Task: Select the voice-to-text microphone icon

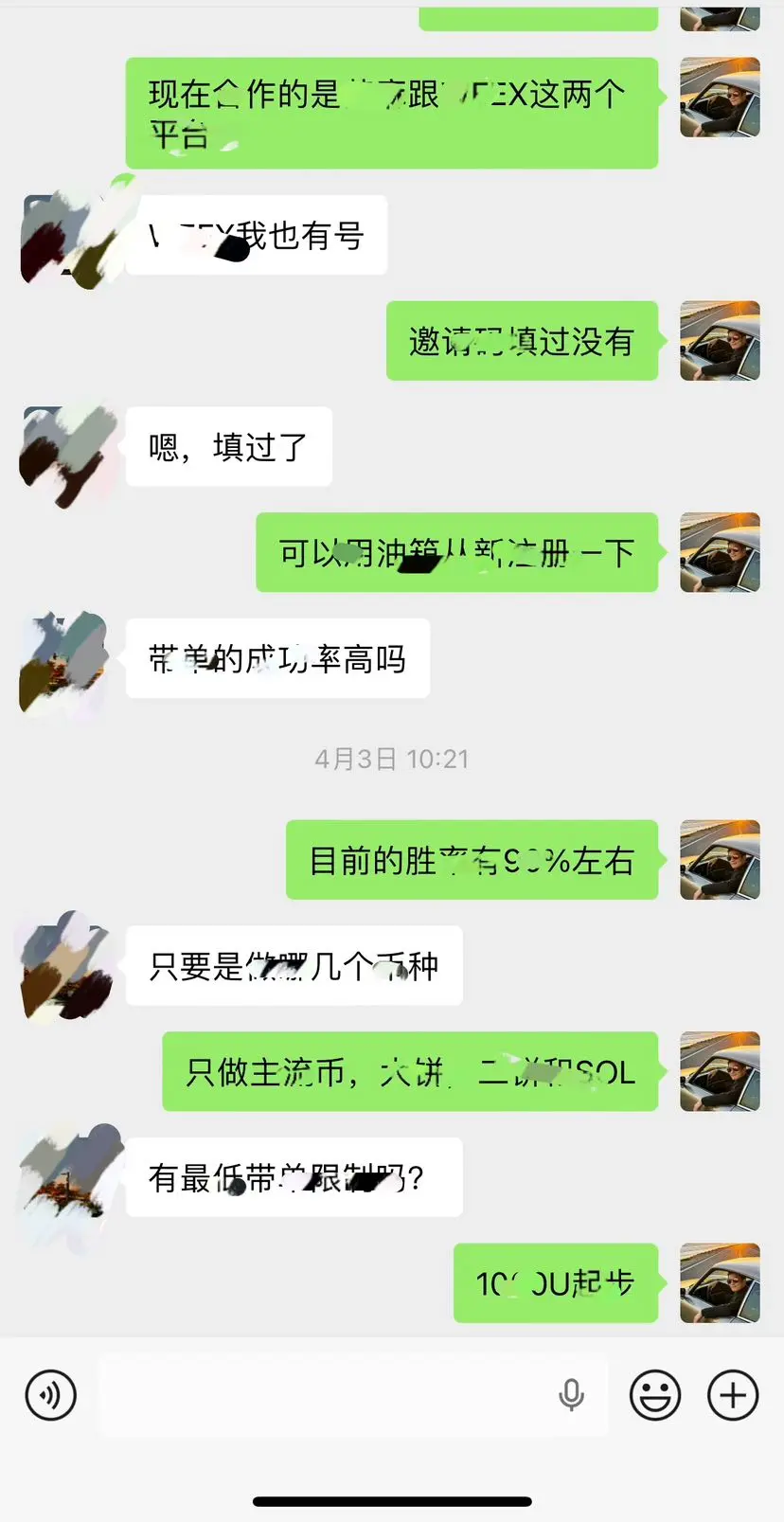Action: pyautogui.click(x=573, y=1395)
